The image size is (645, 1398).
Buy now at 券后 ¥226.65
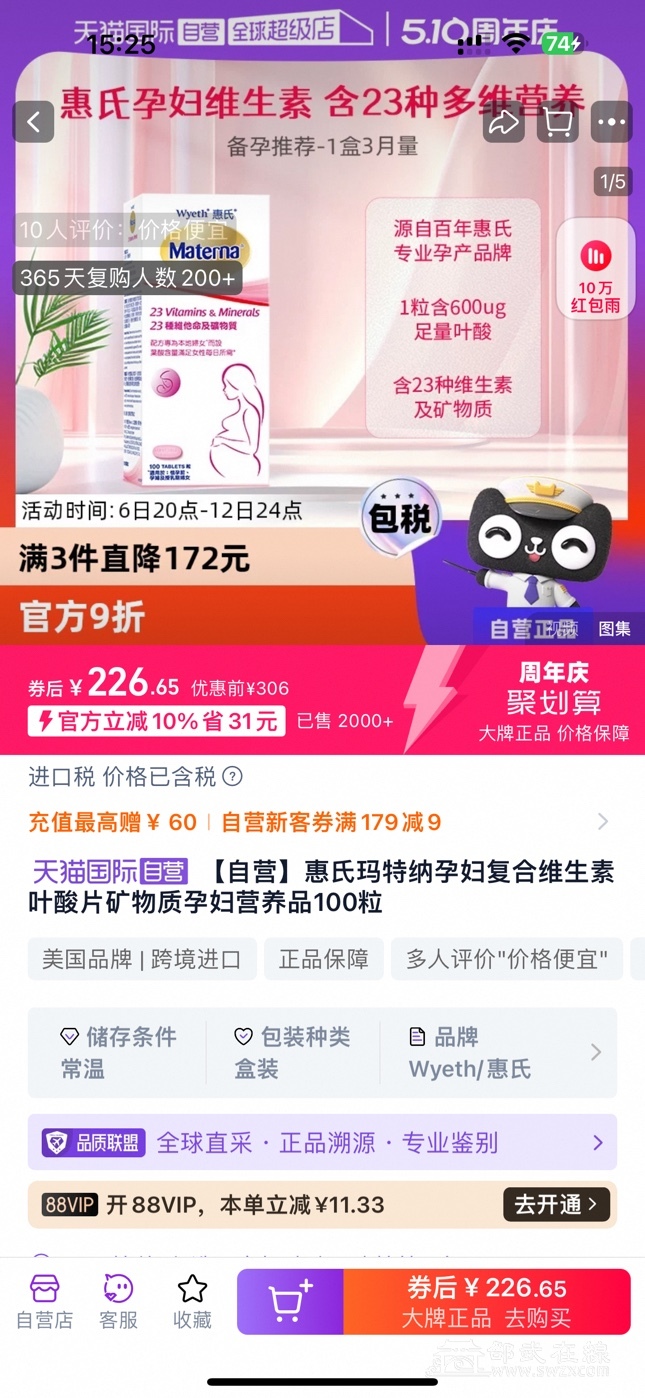[x=486, y=1302]
